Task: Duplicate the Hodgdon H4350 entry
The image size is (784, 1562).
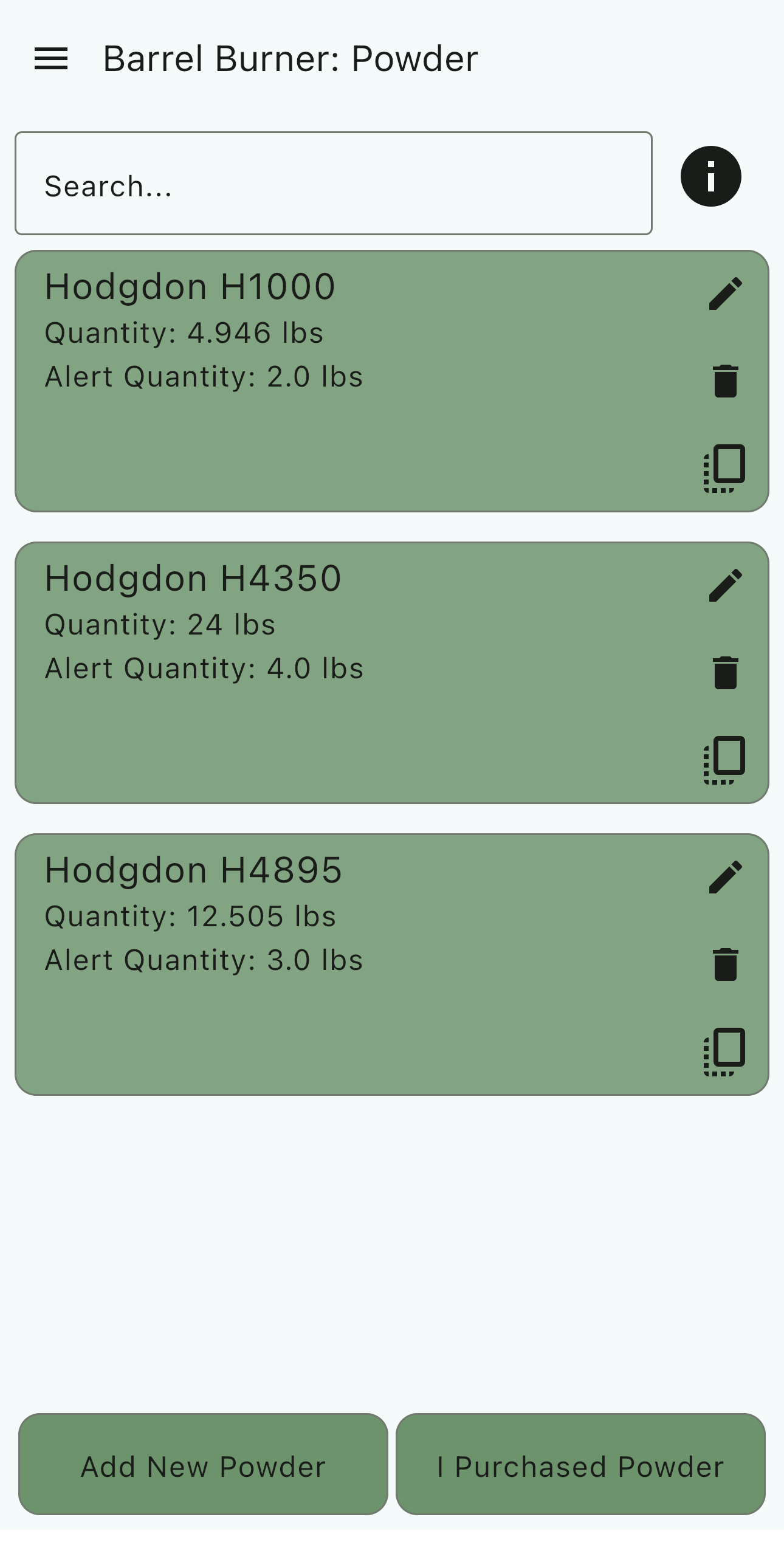Action: [724, 760]
